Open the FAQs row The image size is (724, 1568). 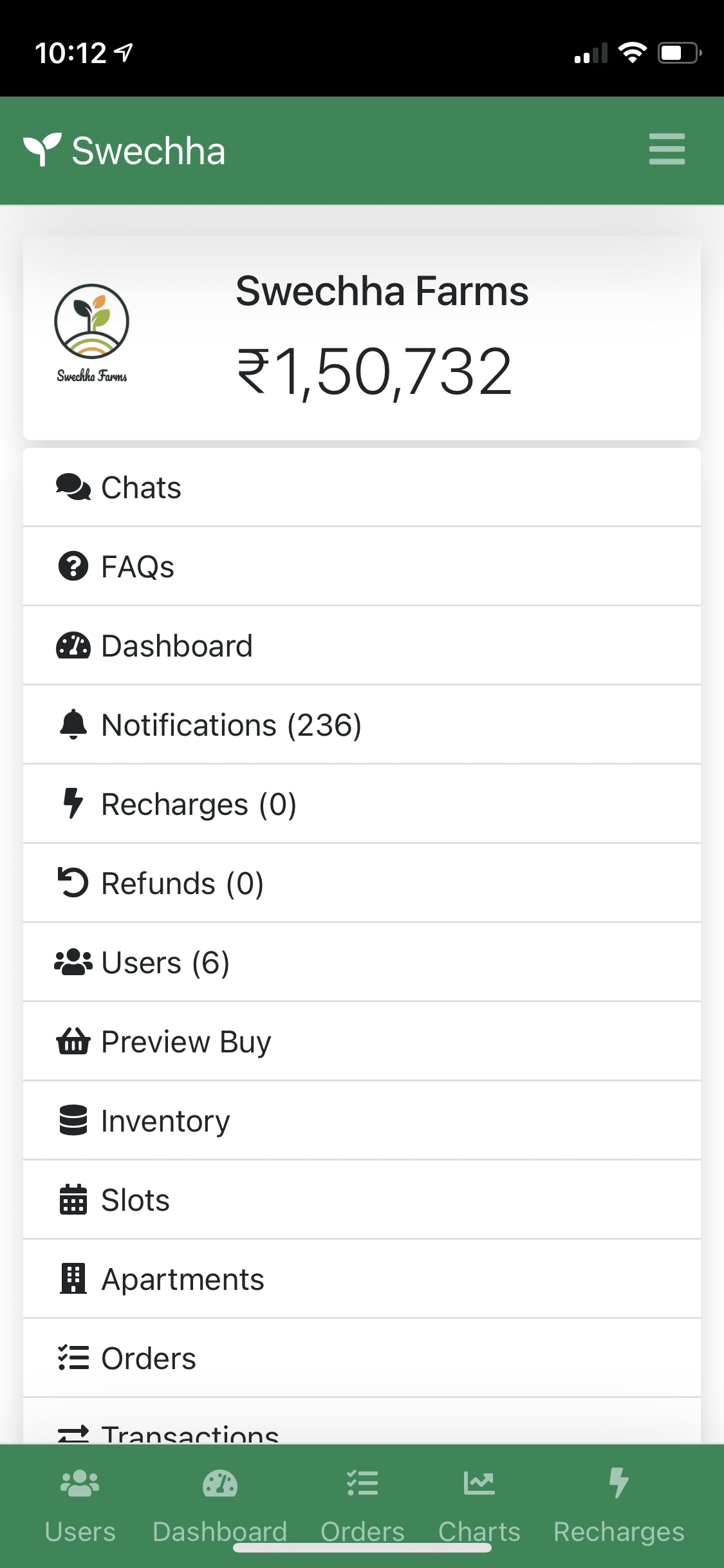click(362, 566)
